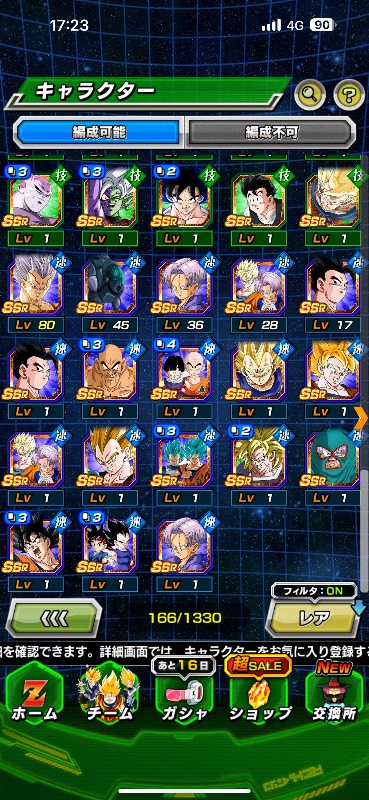Go to the ホーム menu

point(35,695)
